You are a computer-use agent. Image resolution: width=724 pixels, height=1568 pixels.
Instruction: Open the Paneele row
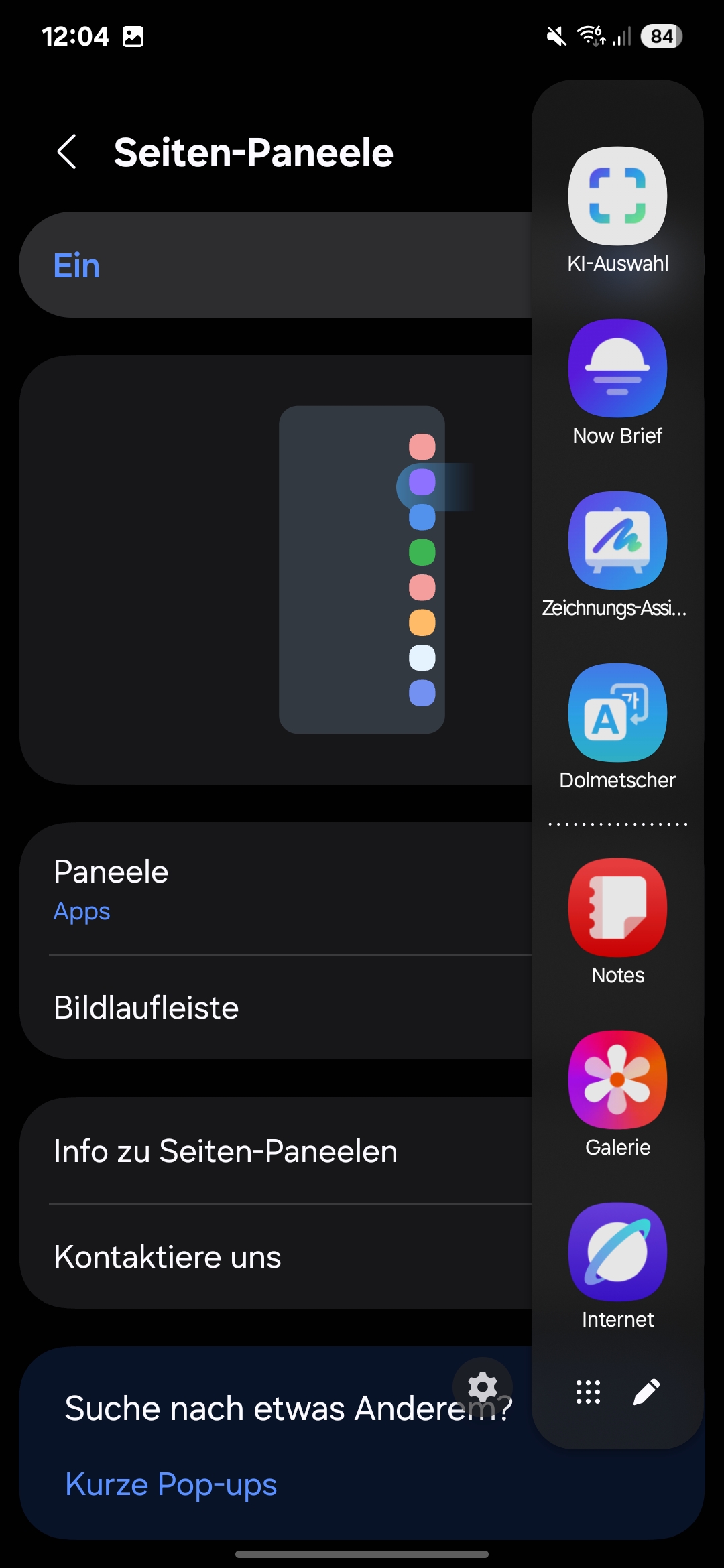(276, 889)
